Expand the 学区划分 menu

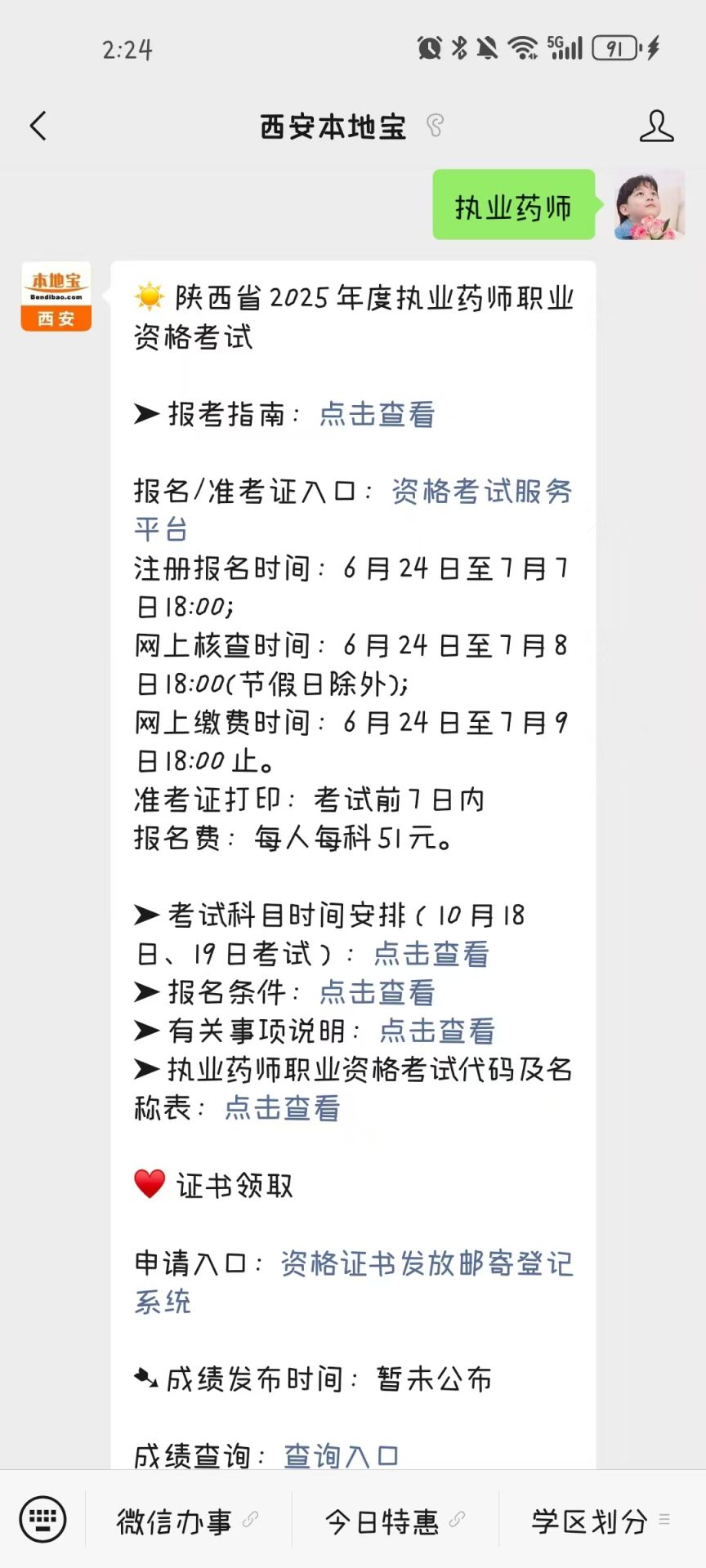tap(602, 1521)
